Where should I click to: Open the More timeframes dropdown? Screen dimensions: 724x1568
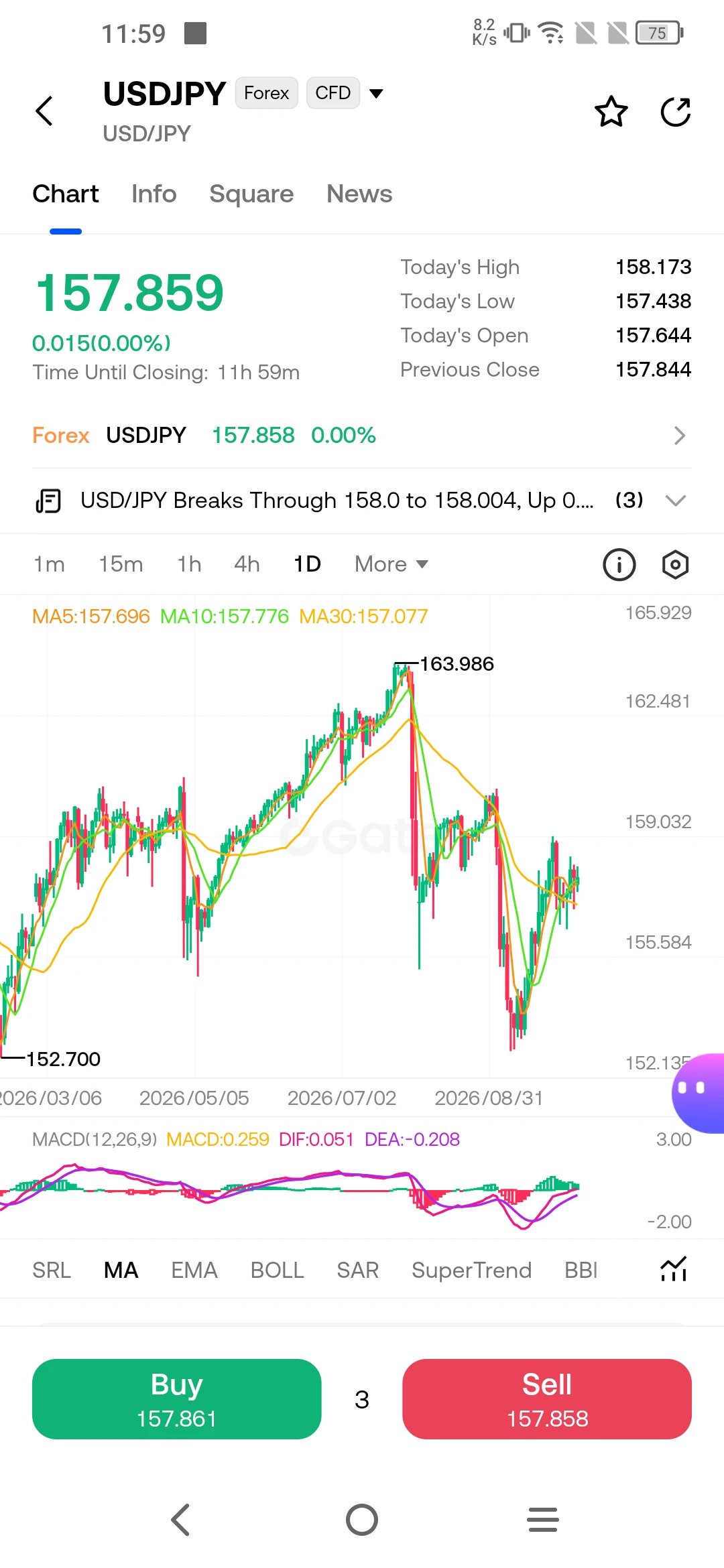tap(391, 564)
